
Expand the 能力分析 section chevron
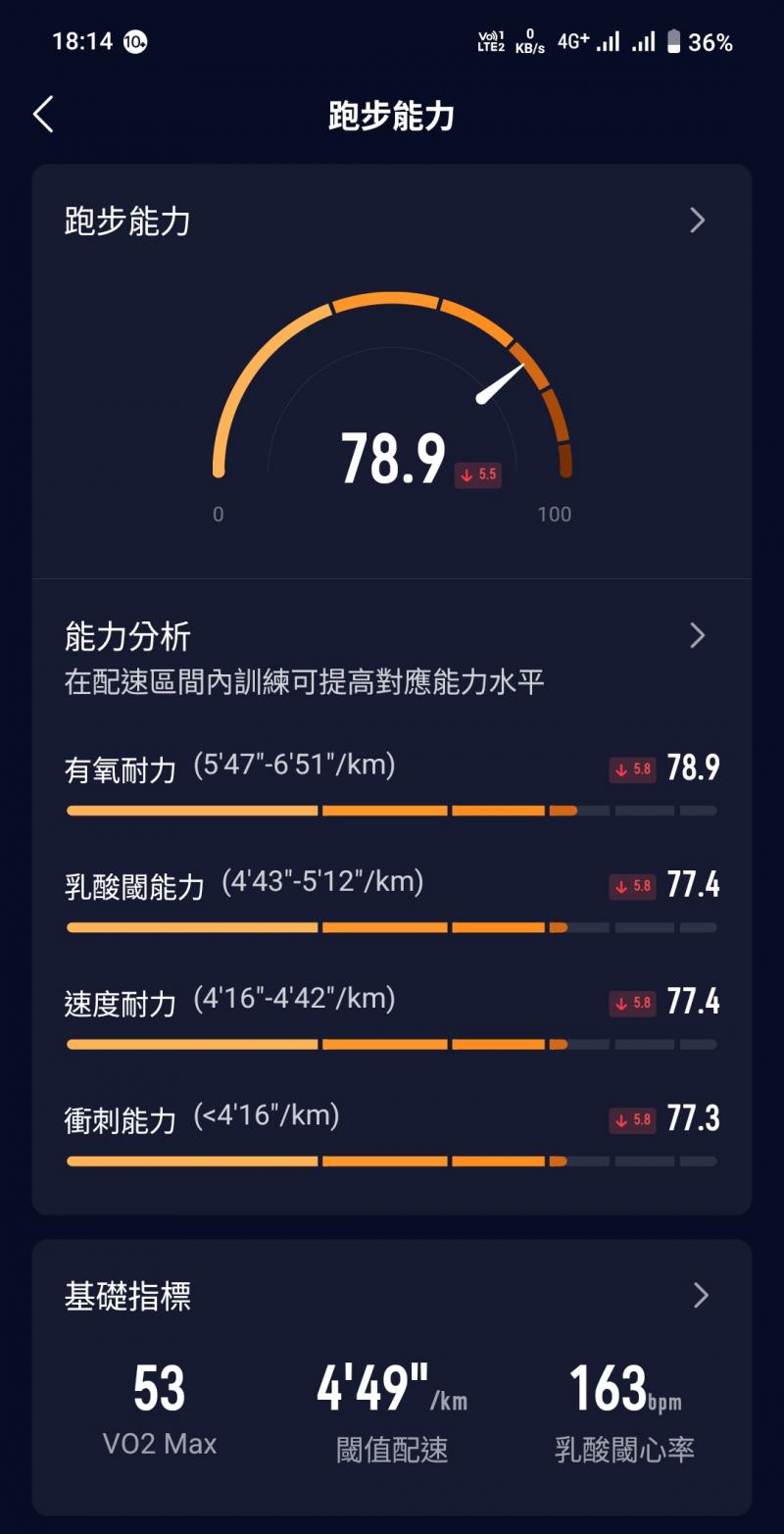coord(698,636)
